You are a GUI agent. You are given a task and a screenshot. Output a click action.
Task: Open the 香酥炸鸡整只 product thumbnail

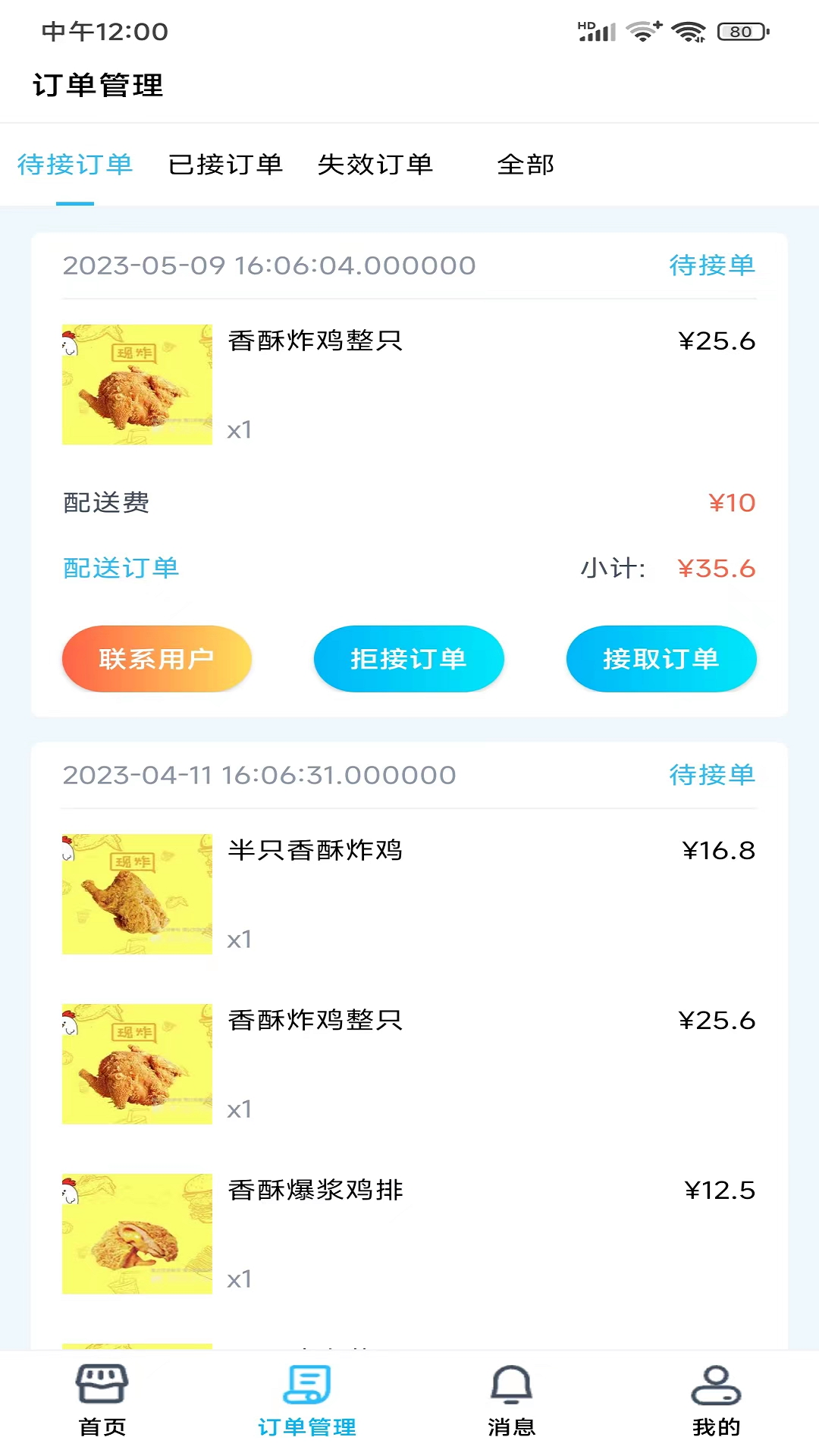[136, 384]
